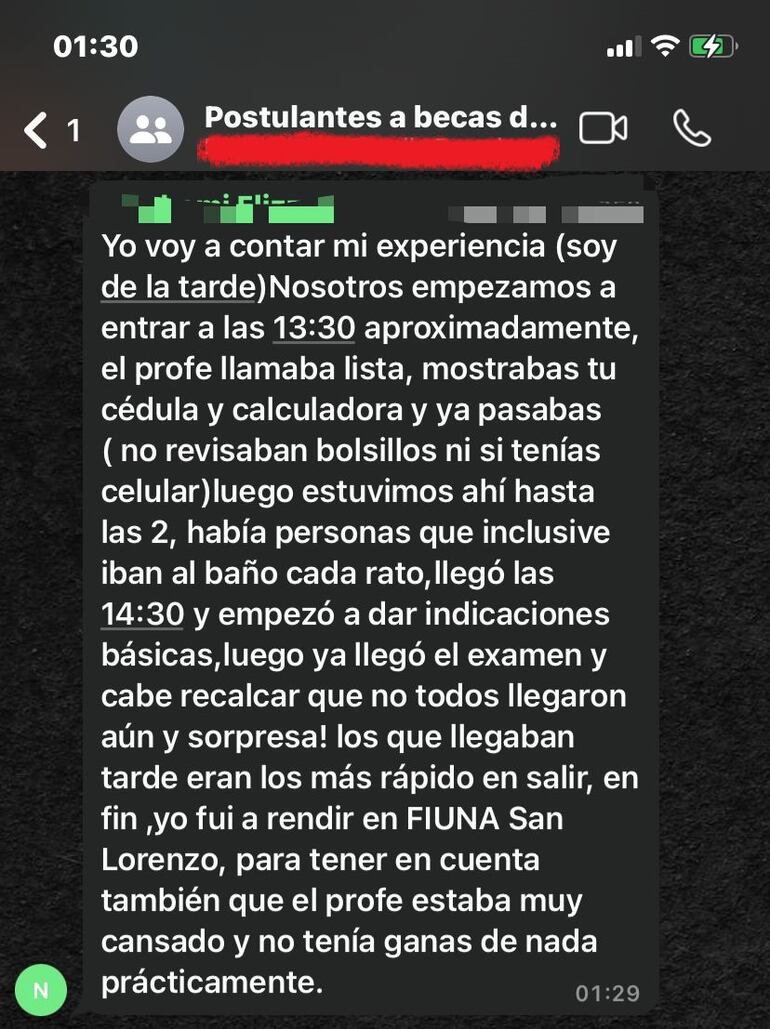
Task: Open Postulantes a becas group info
Action: [x=380, y=118]
